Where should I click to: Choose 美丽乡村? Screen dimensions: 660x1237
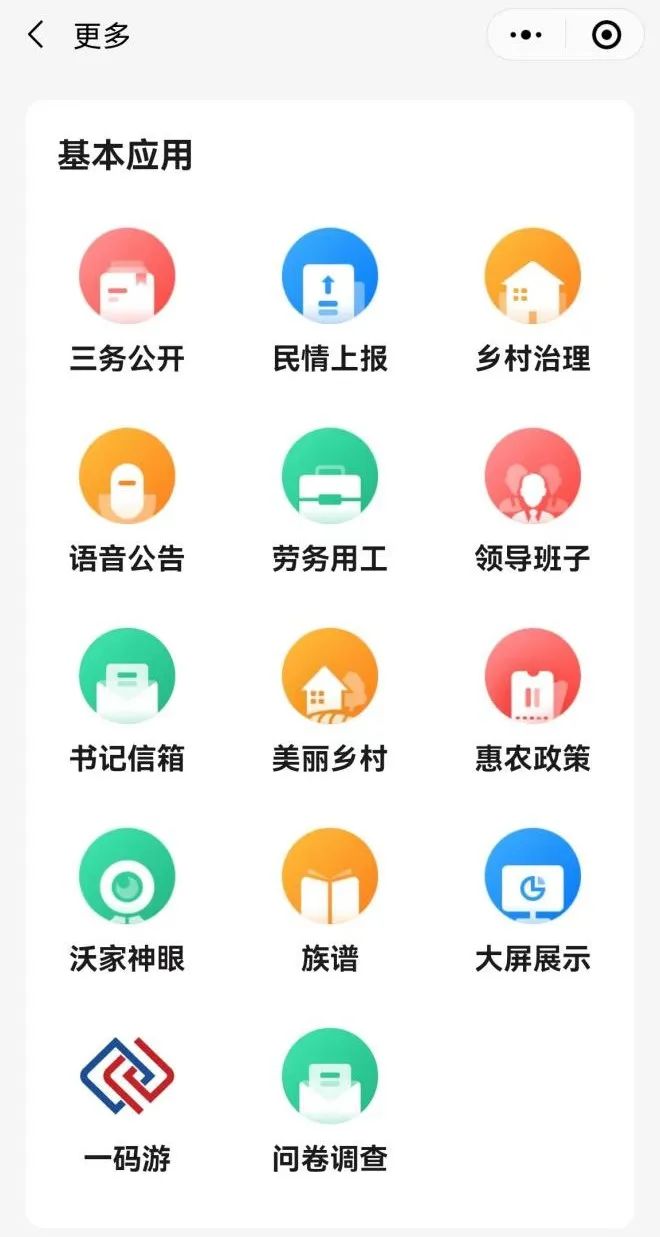pos(330,677)
